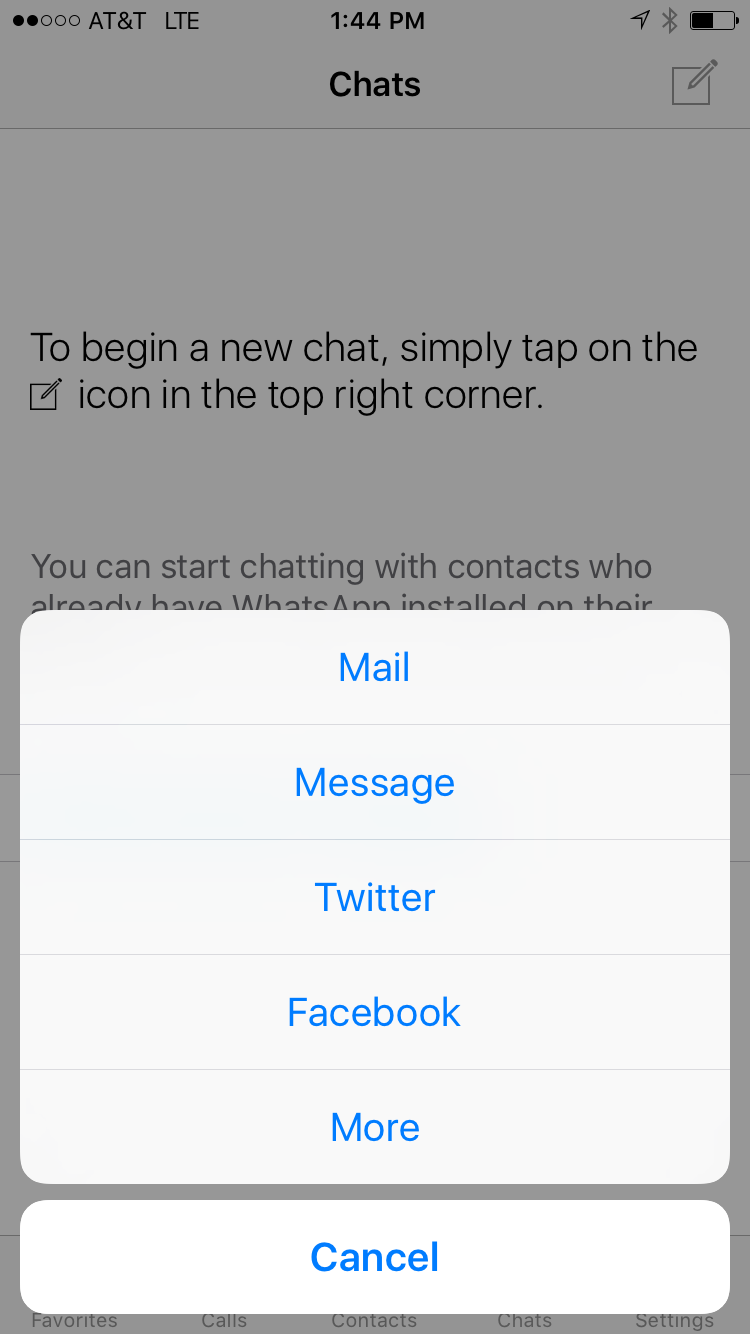Choose Message in the share sheet
Viewport: 750px width, 1334px height.
point(374,782)
